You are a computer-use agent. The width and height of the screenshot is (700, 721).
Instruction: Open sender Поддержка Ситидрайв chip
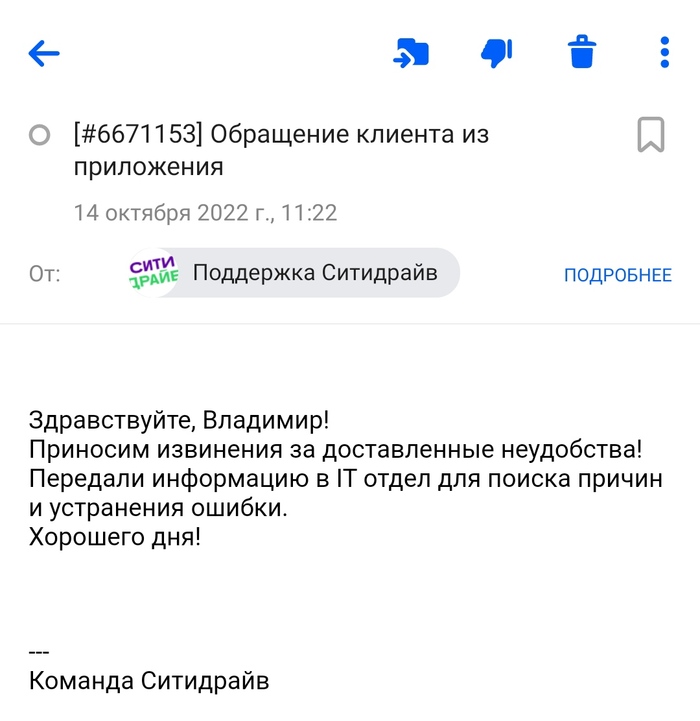(x=287, y=274)
